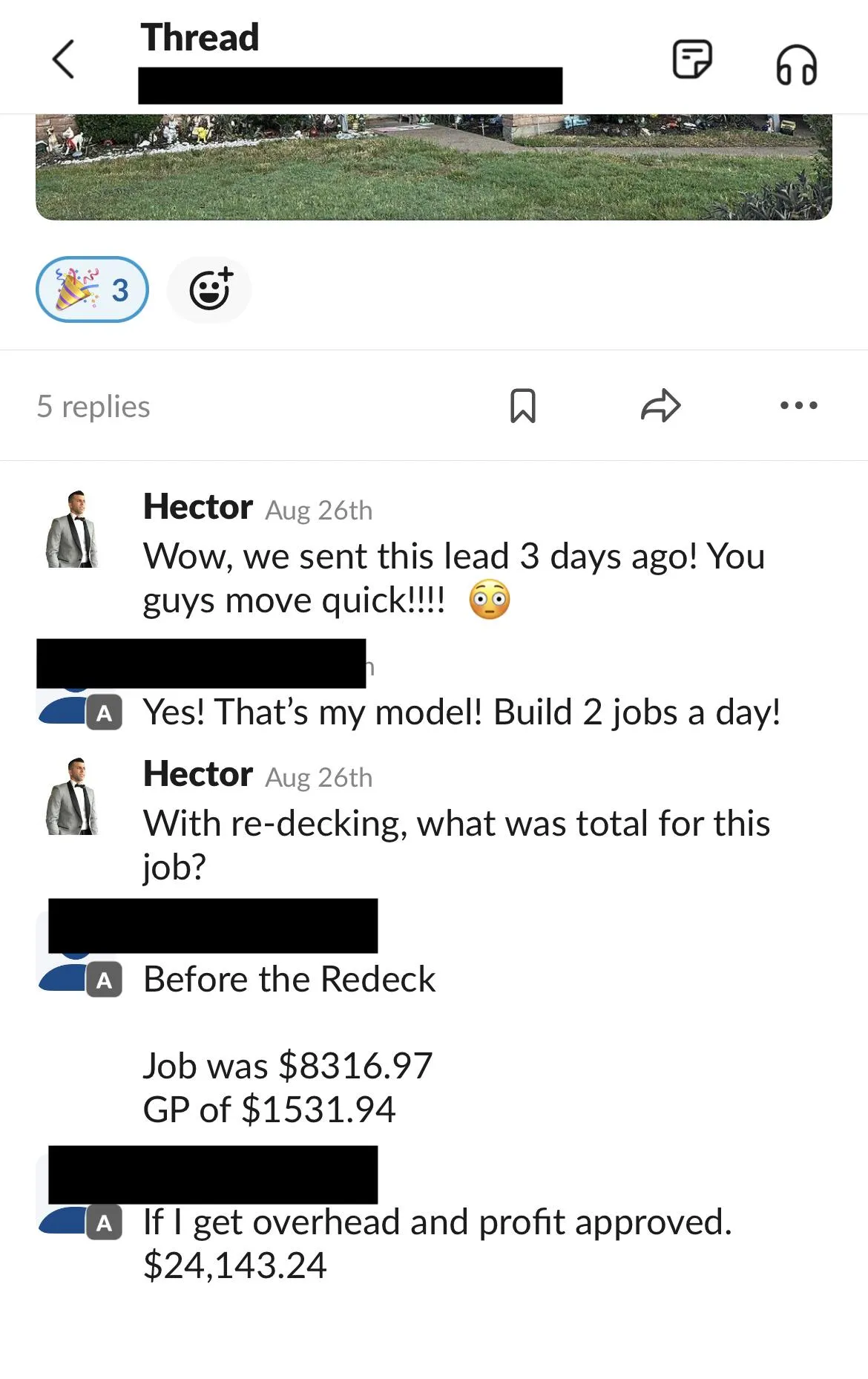Viewport: 868px width, 1379px height.
Task: Go back from the thread
Action: 64,59
